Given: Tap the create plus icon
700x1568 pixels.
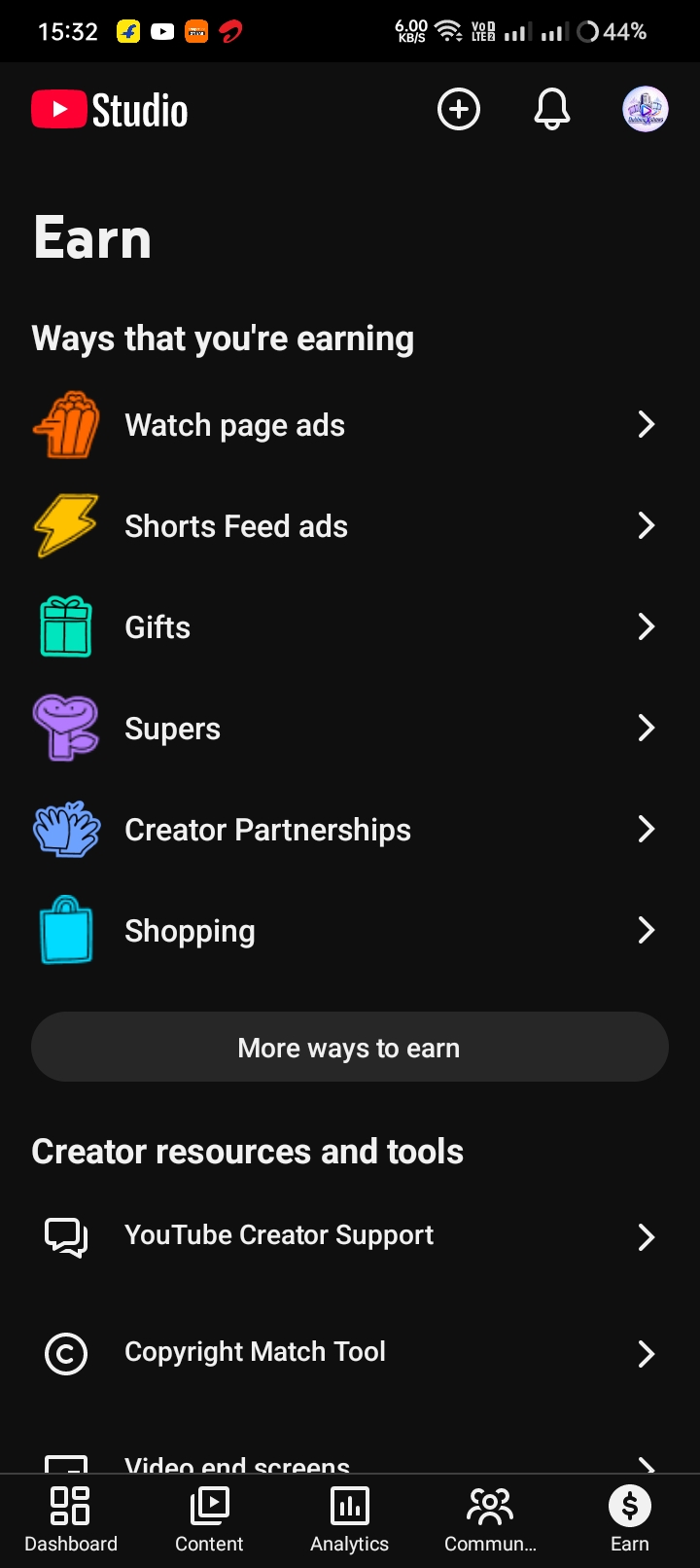Looking at the screenshot, I should coord(459,109).
